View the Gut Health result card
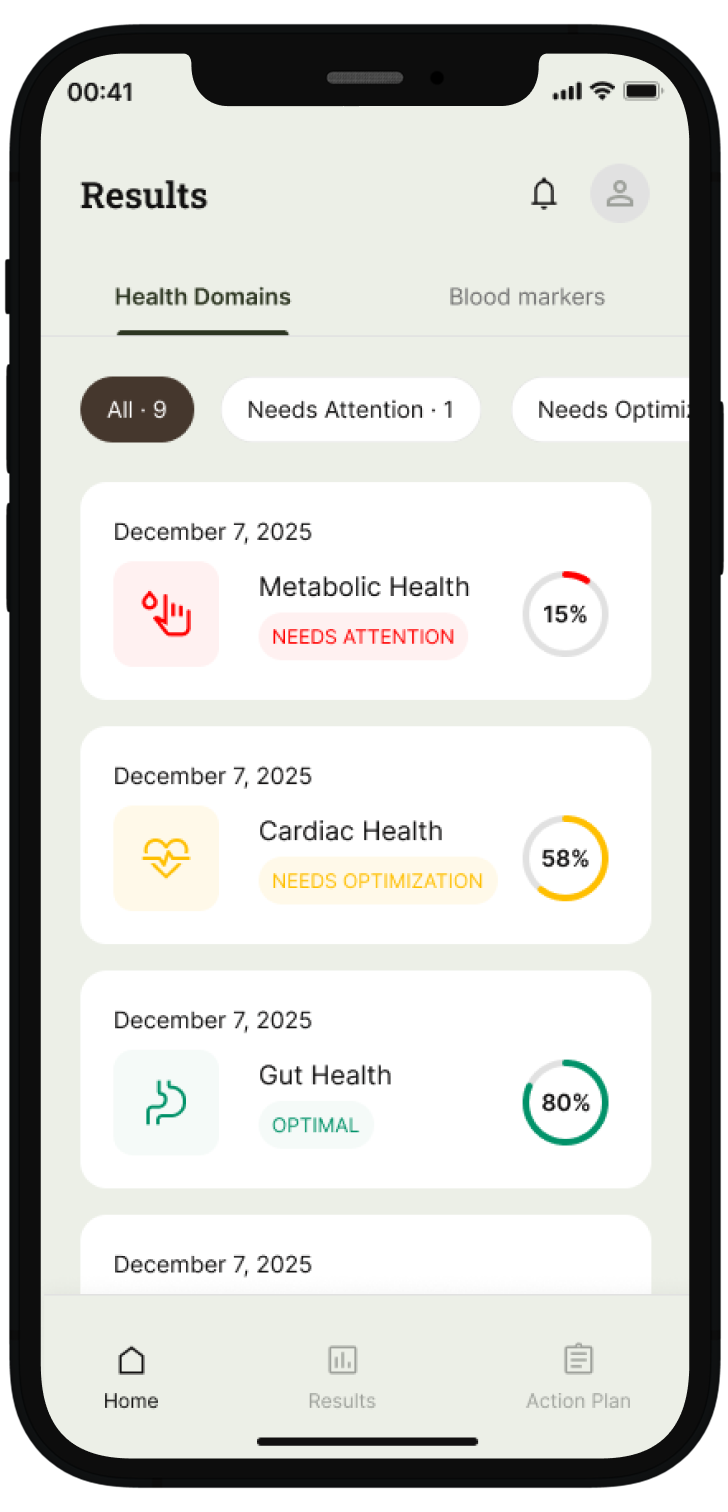Screen dimensions: 728x1512 pyautogui.click(x=365, y=1079)
